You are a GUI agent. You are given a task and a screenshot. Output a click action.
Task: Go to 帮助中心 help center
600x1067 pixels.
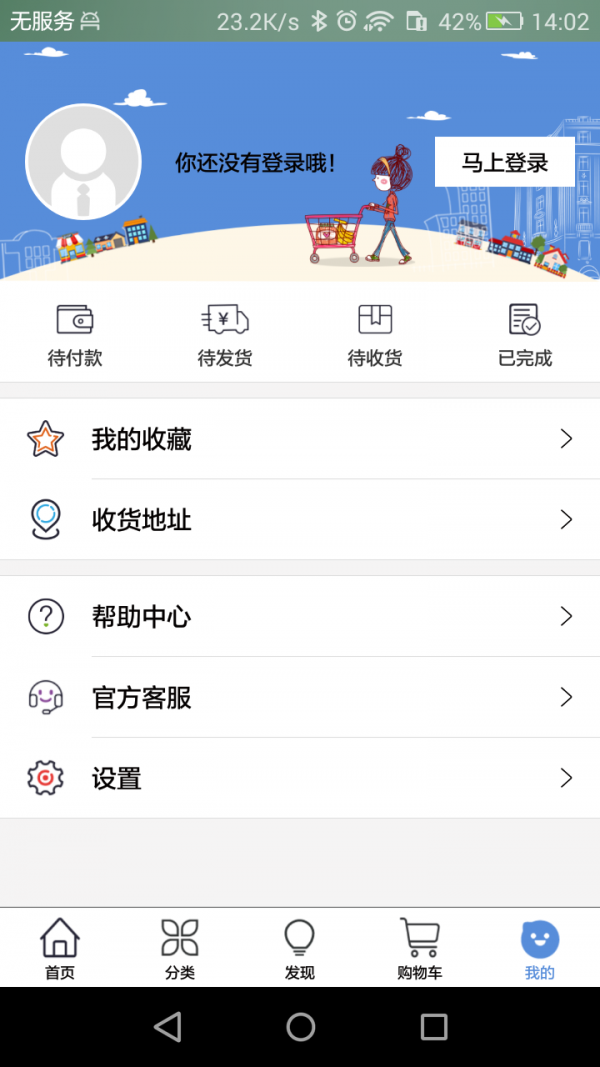click(300, 617)
